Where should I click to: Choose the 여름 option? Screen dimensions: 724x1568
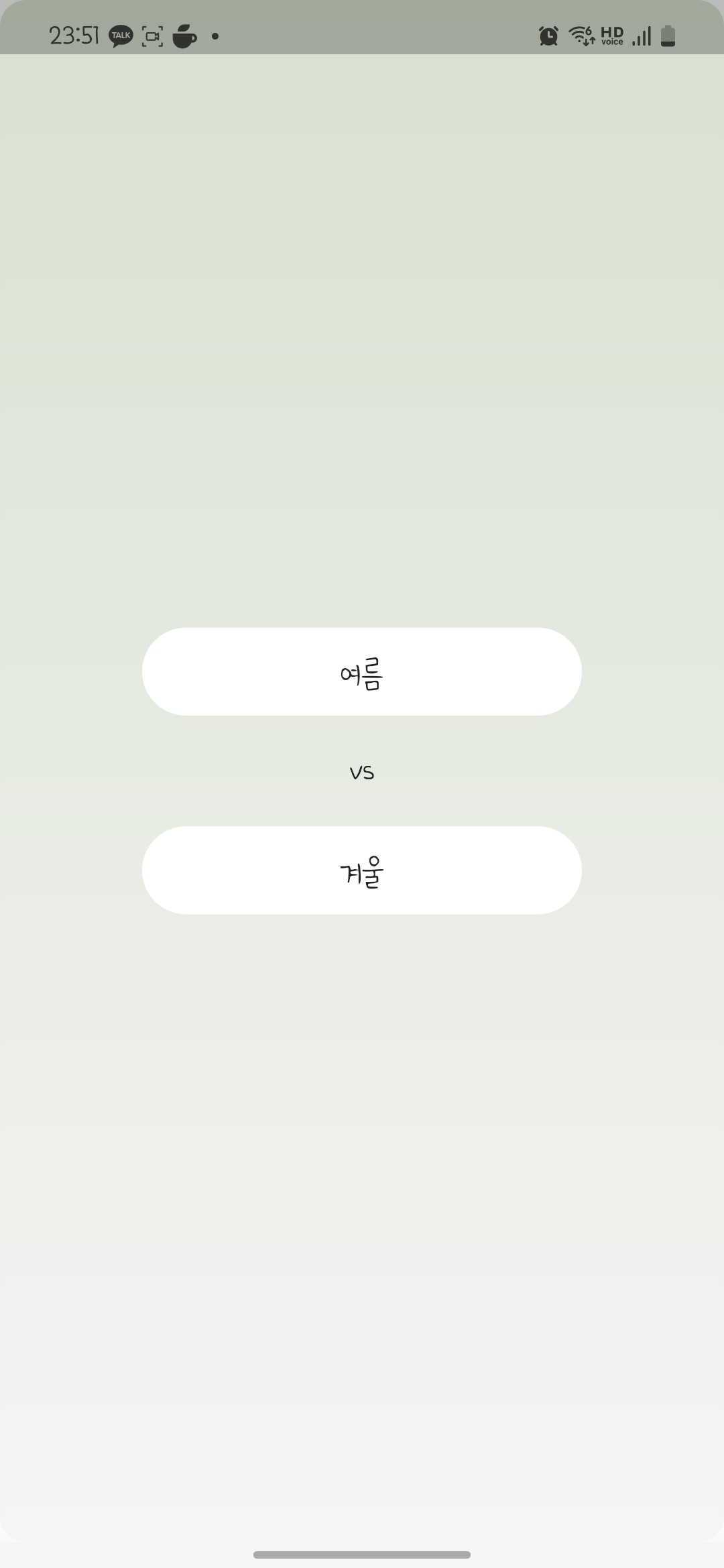(362, 671)
